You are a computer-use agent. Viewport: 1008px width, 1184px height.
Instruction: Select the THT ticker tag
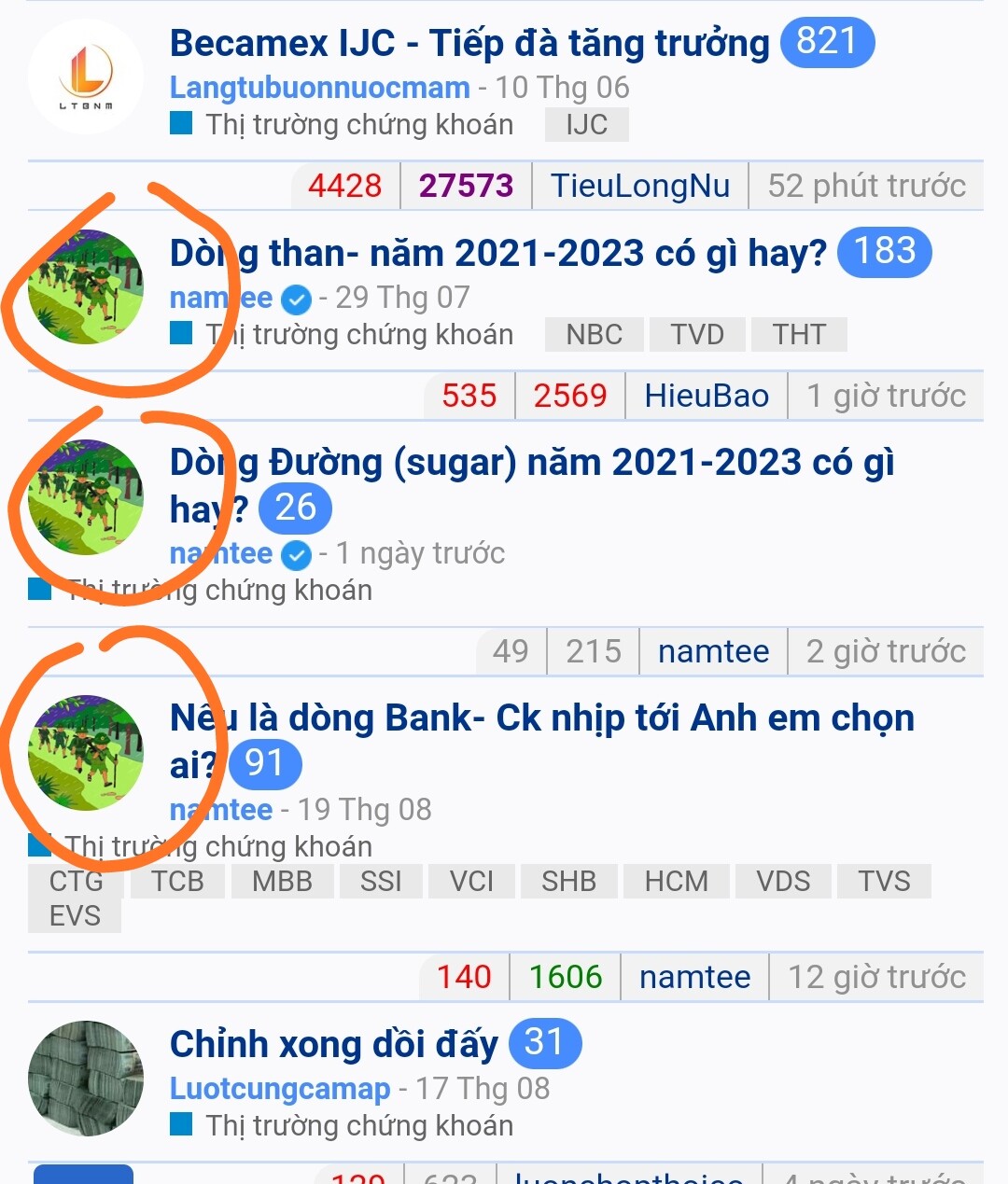point(799,335)
